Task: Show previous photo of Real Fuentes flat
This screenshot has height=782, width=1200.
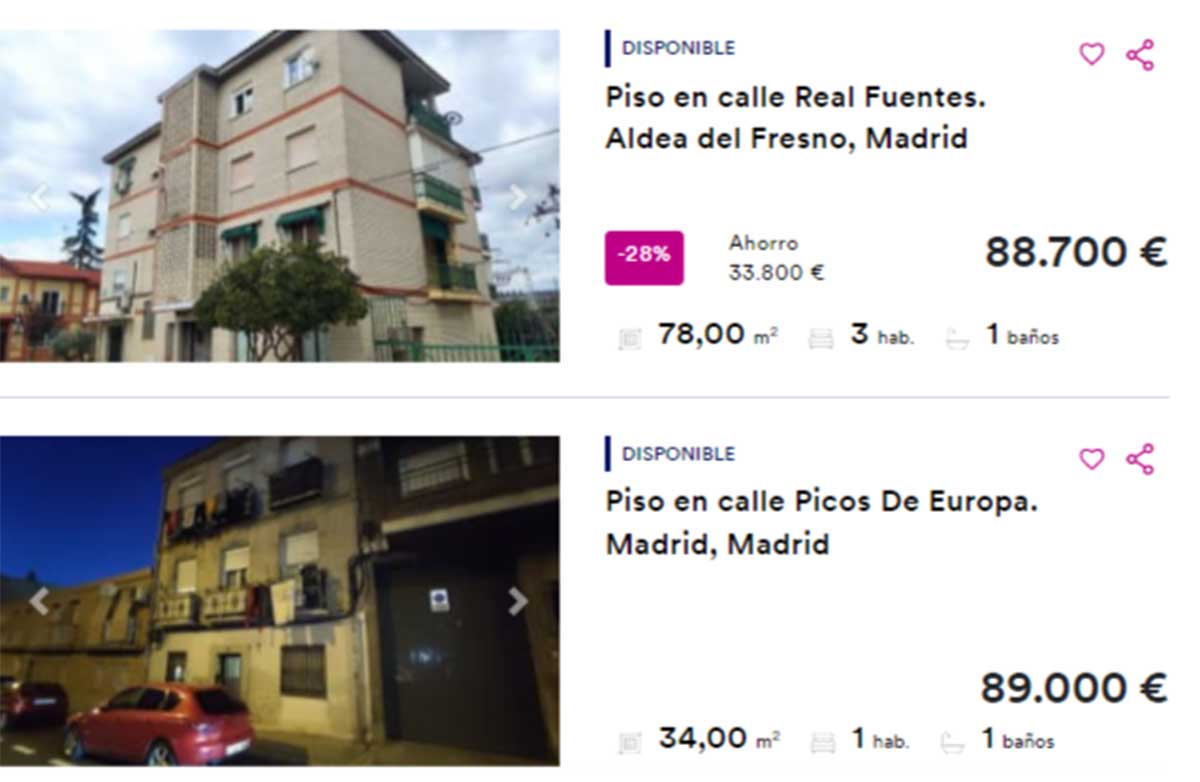Action: tap(39, 197)
